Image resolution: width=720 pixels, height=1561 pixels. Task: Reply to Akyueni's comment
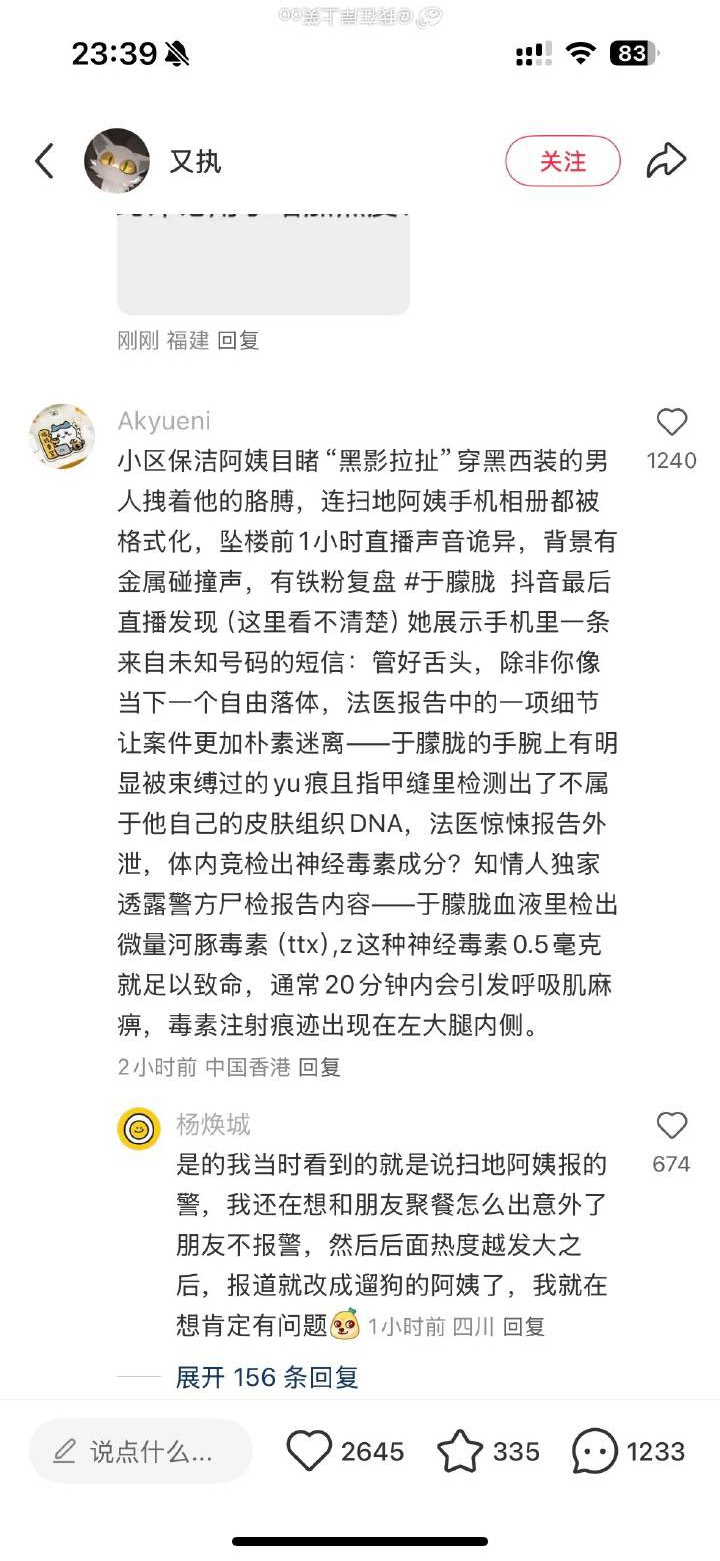[x=320, y=1067]
